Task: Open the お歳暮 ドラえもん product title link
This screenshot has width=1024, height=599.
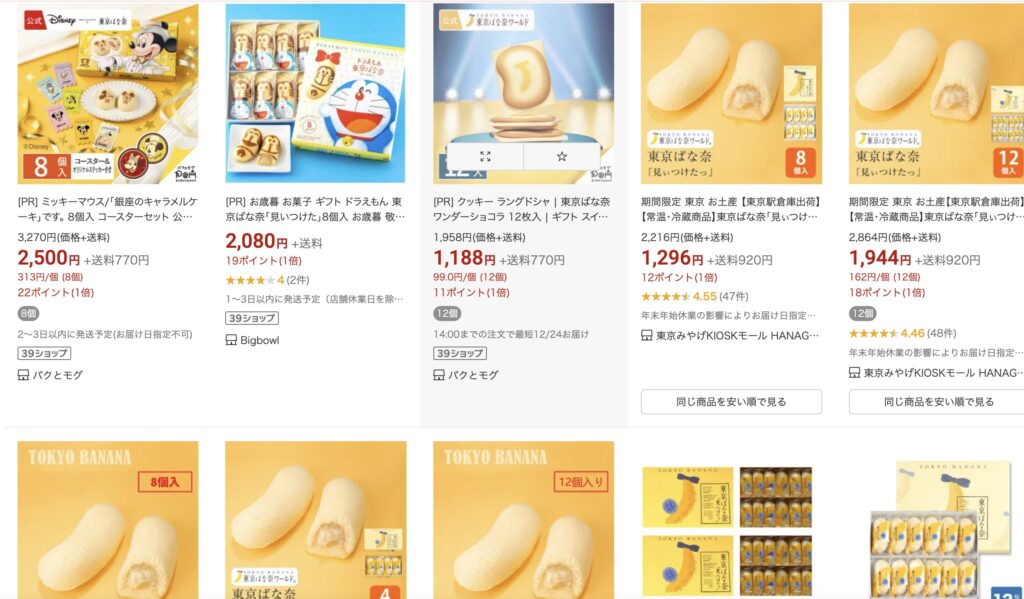Action: tap(315, 209)
